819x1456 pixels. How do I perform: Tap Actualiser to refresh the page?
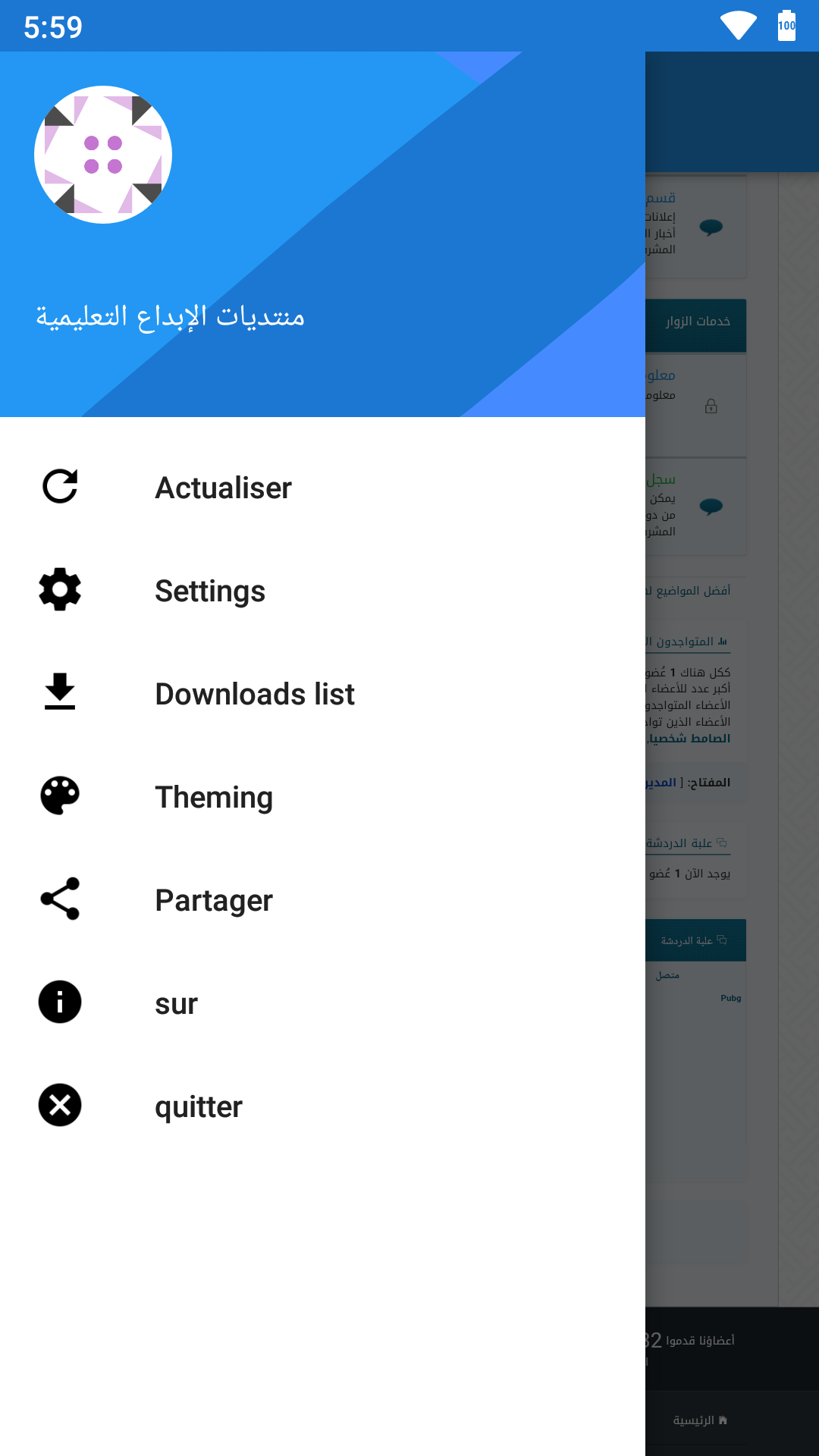tap(322, 488)
